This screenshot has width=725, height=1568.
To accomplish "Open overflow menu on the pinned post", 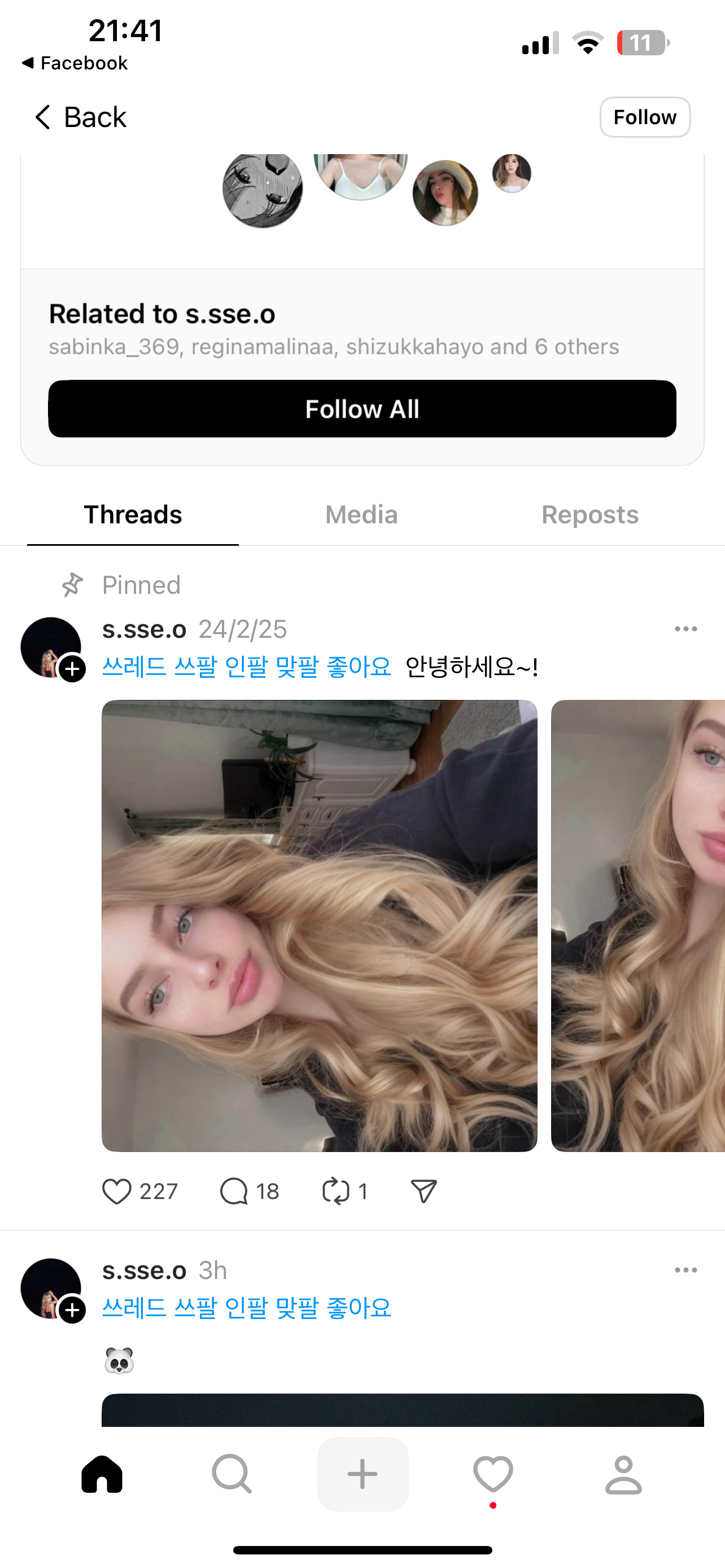I will 685,629.
